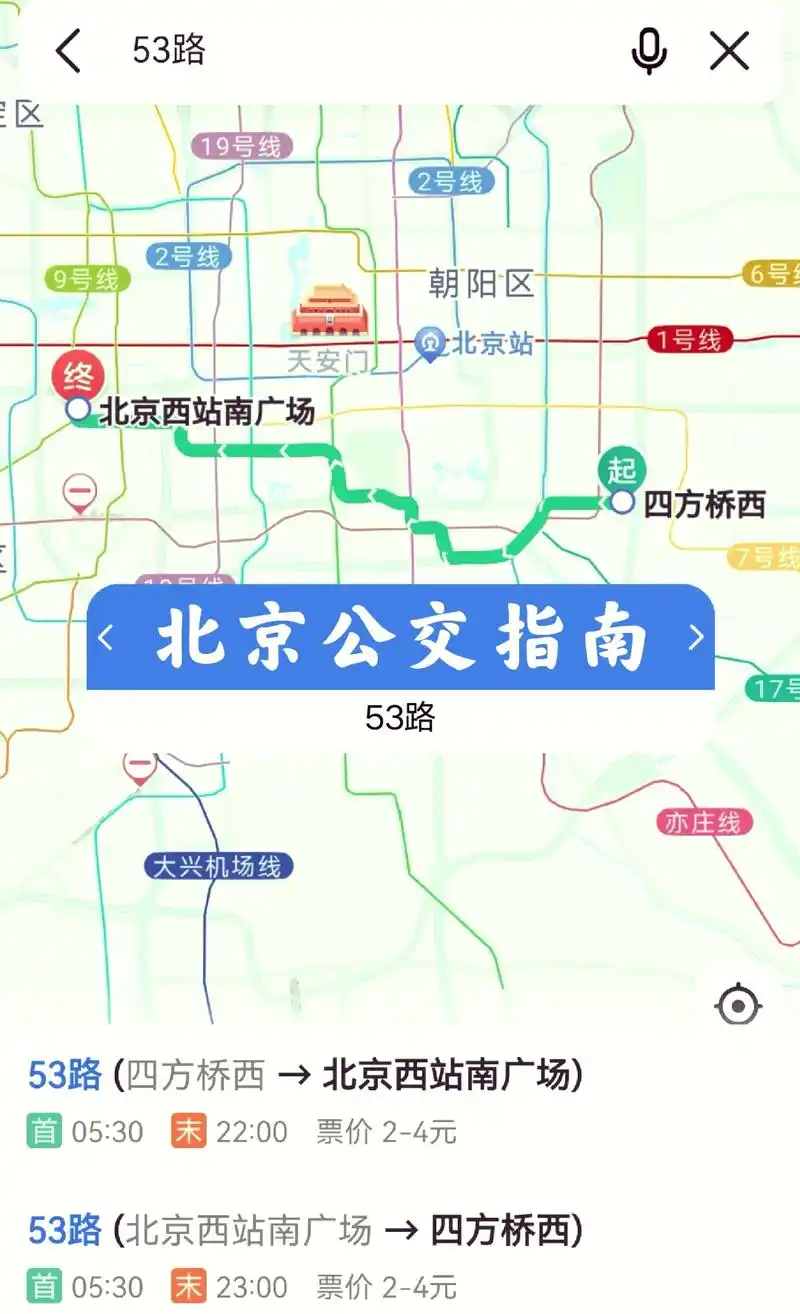Tap the locate-me crosshair button
The width and height of the screenshot is (800, 1314).
pyautogui.click(x=738, y=1004)
